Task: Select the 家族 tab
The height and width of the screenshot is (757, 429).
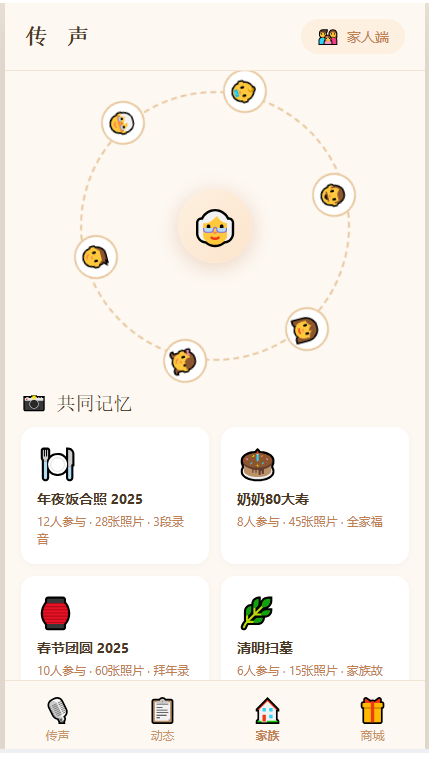Action: [x=267, y=719]
